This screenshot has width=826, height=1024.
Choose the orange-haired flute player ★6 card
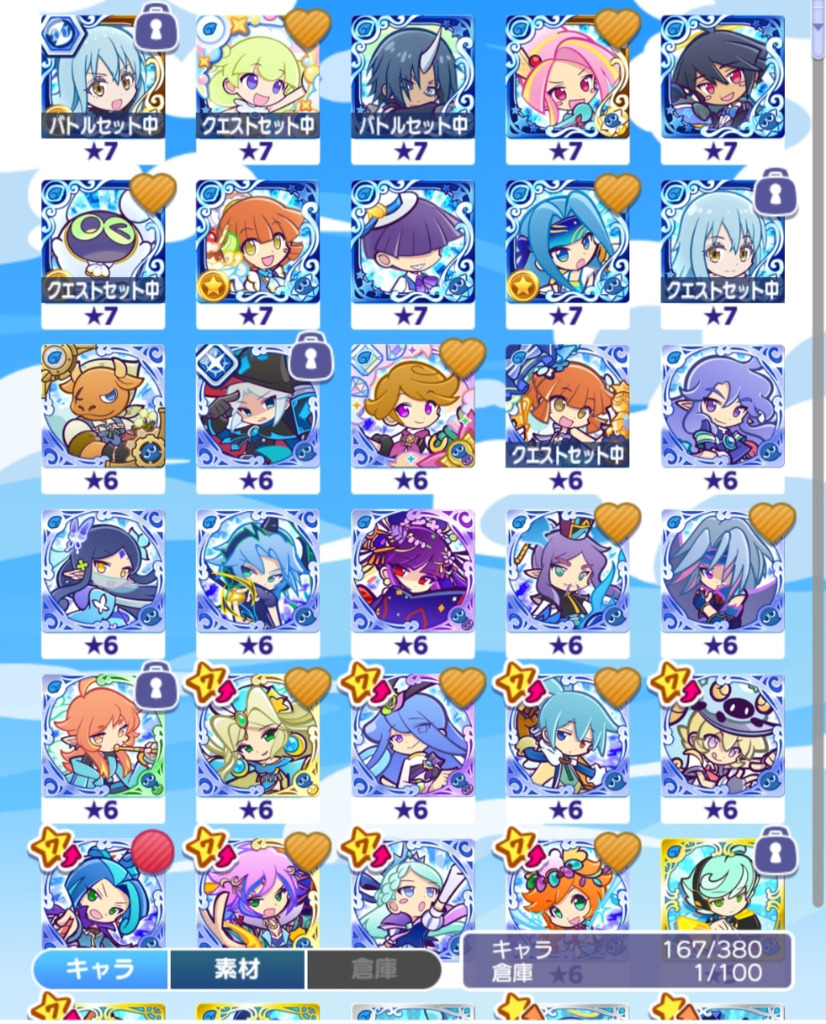102,736
